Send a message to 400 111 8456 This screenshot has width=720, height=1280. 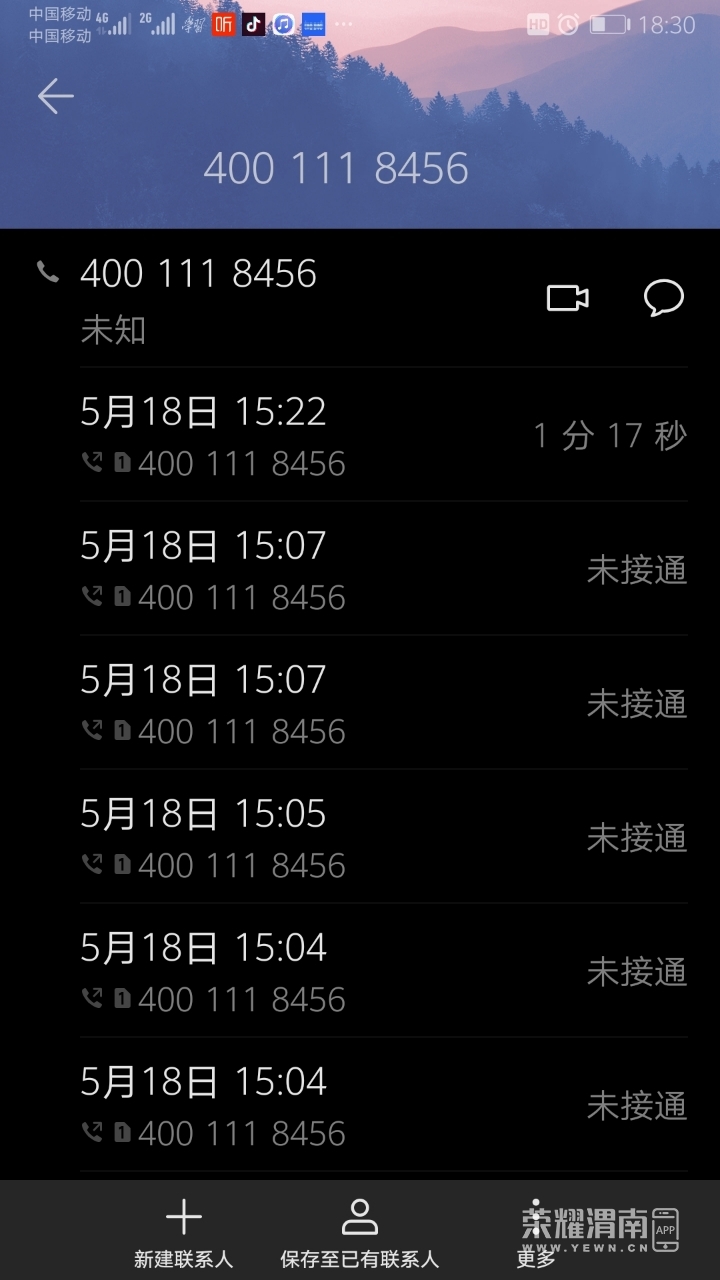coord(663,298)
